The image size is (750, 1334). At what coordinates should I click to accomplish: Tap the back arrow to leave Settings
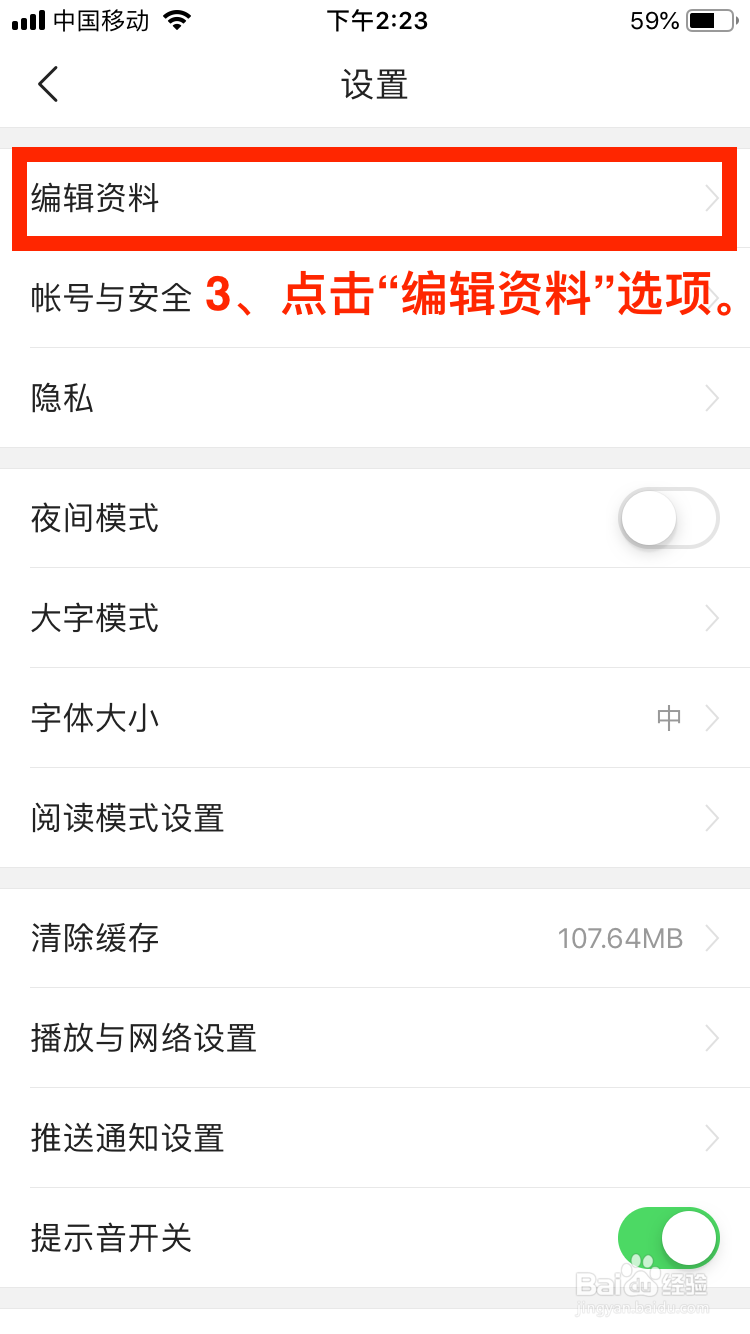click(47, 84)
